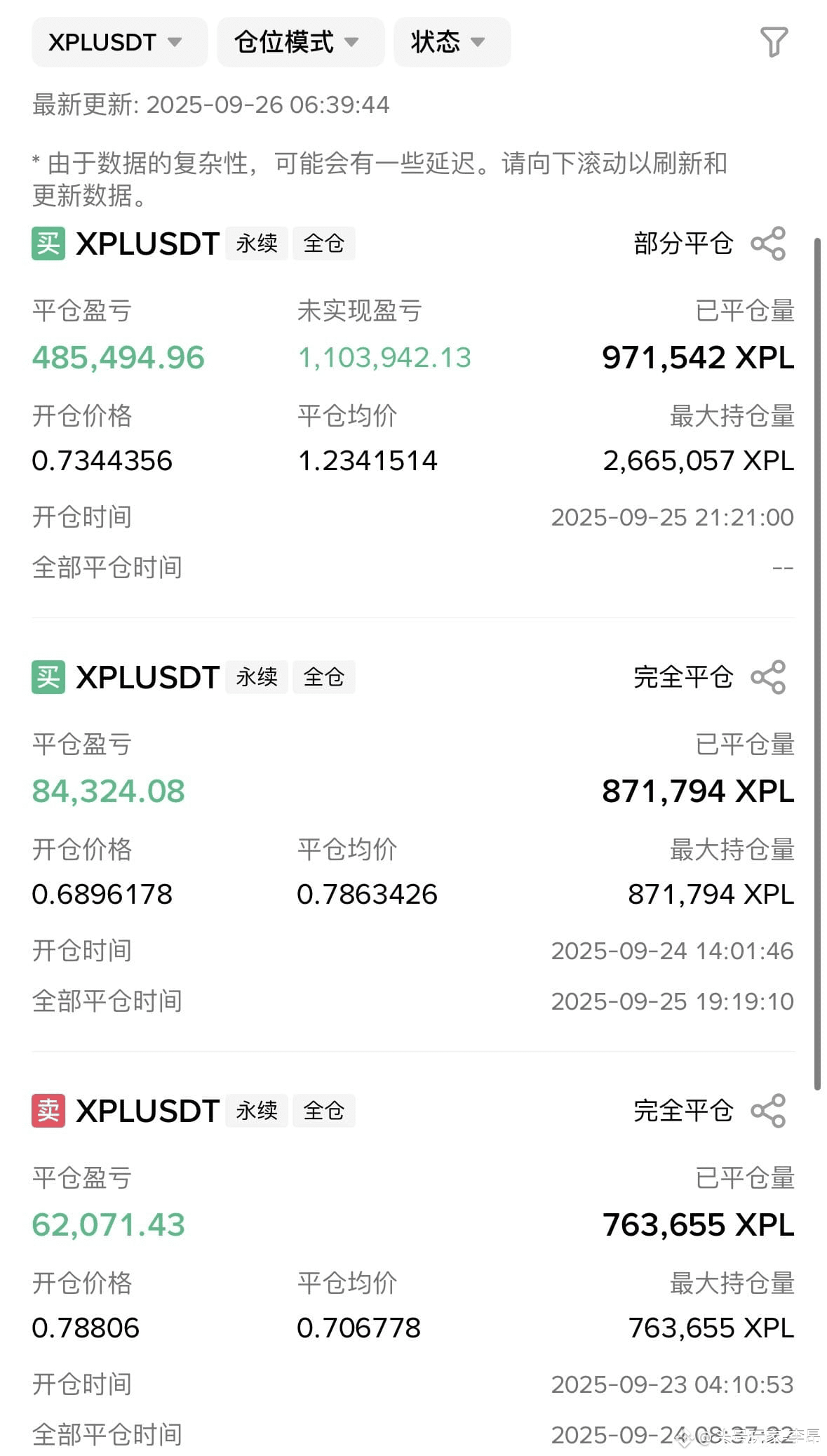Share the position with profit 62,071.43
The image size is (827, 1456).
[768, 1111]
